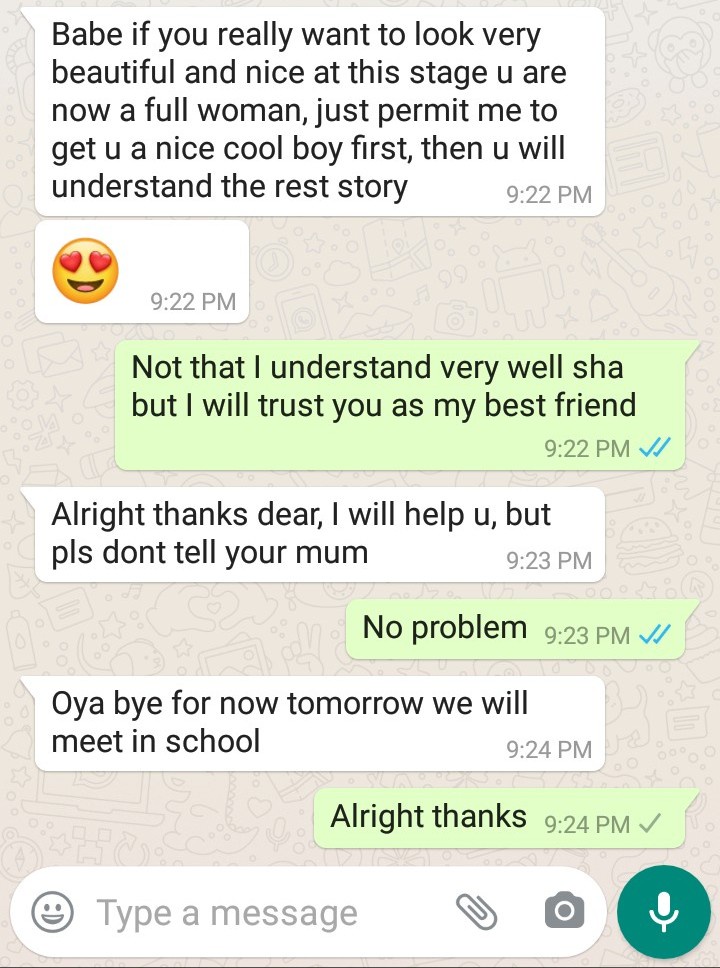This screenshot has height=968, width=720.
Task: Attach a file with the paperclip icon
Action: click(477, 911)
